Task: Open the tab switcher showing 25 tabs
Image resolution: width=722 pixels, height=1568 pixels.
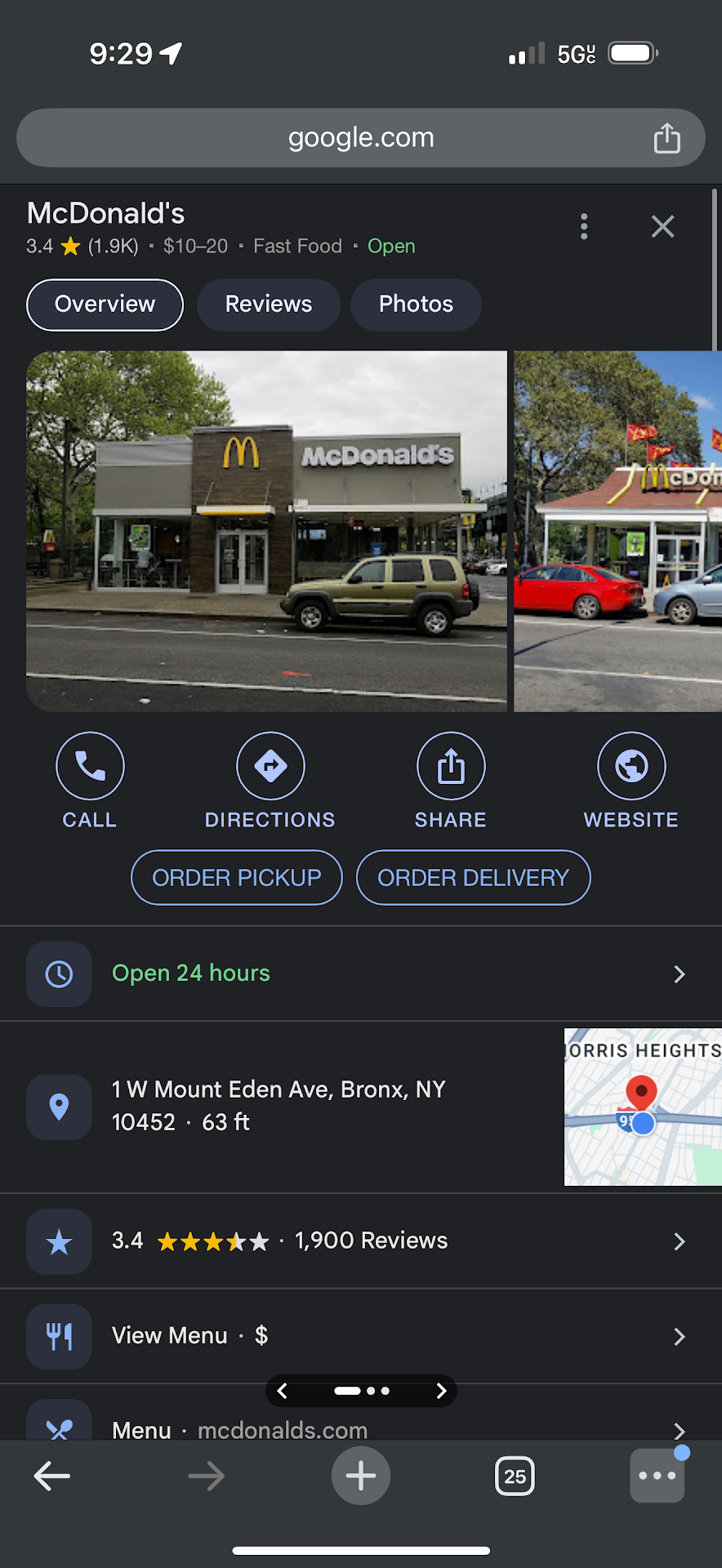Action: coord(515,1476)
